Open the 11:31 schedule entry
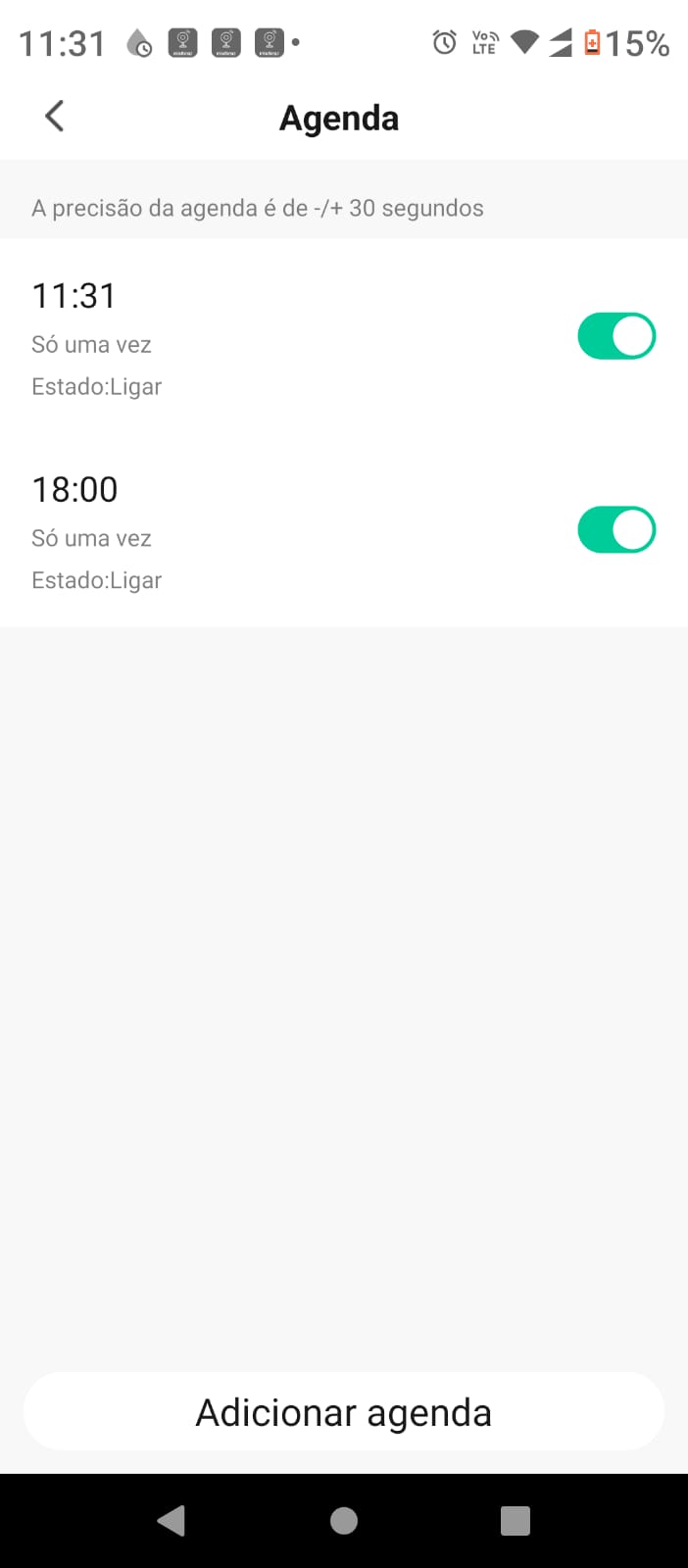 [x=344, y=336]
